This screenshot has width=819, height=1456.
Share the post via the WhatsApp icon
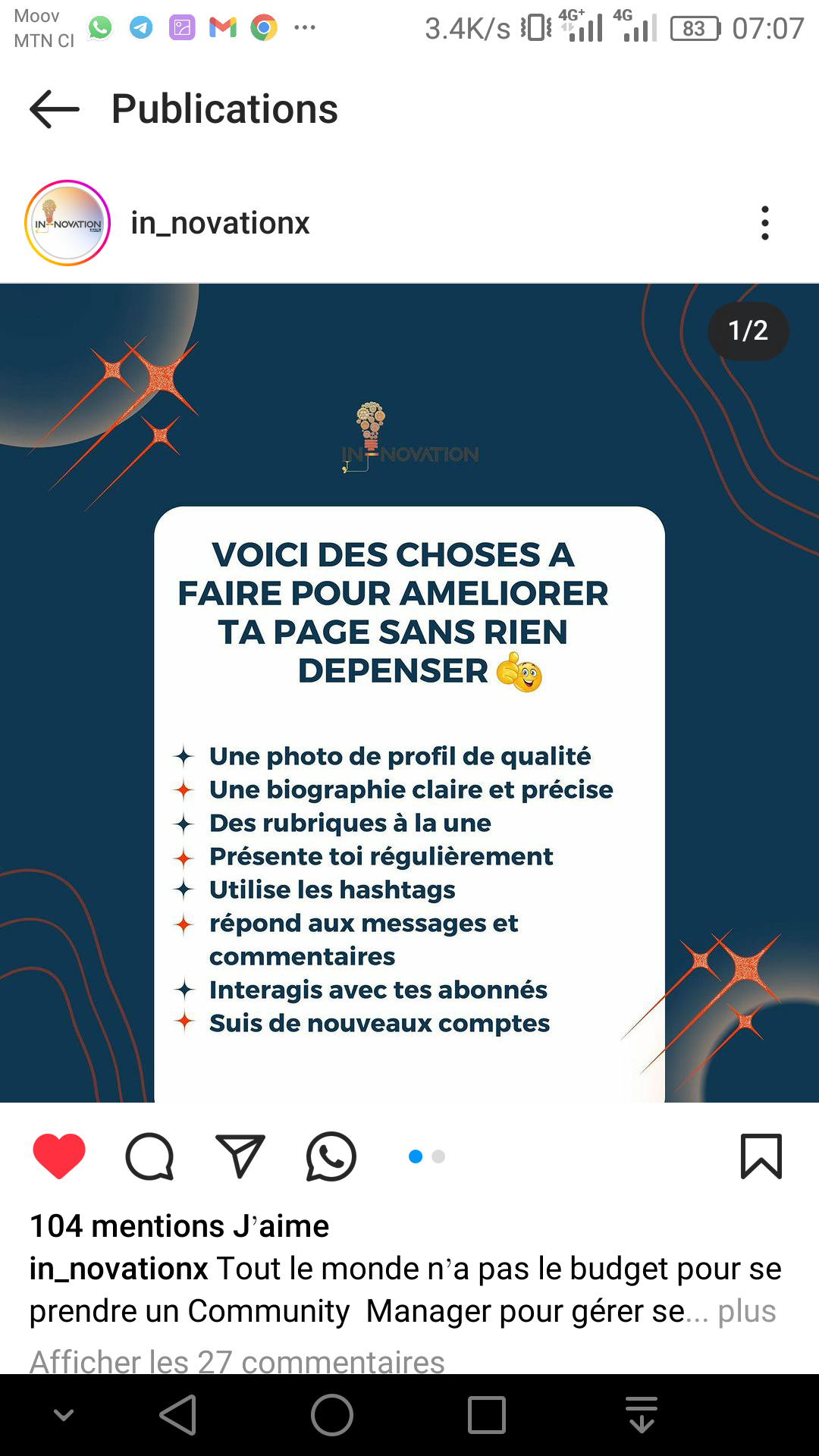(x=331, y=1156)
